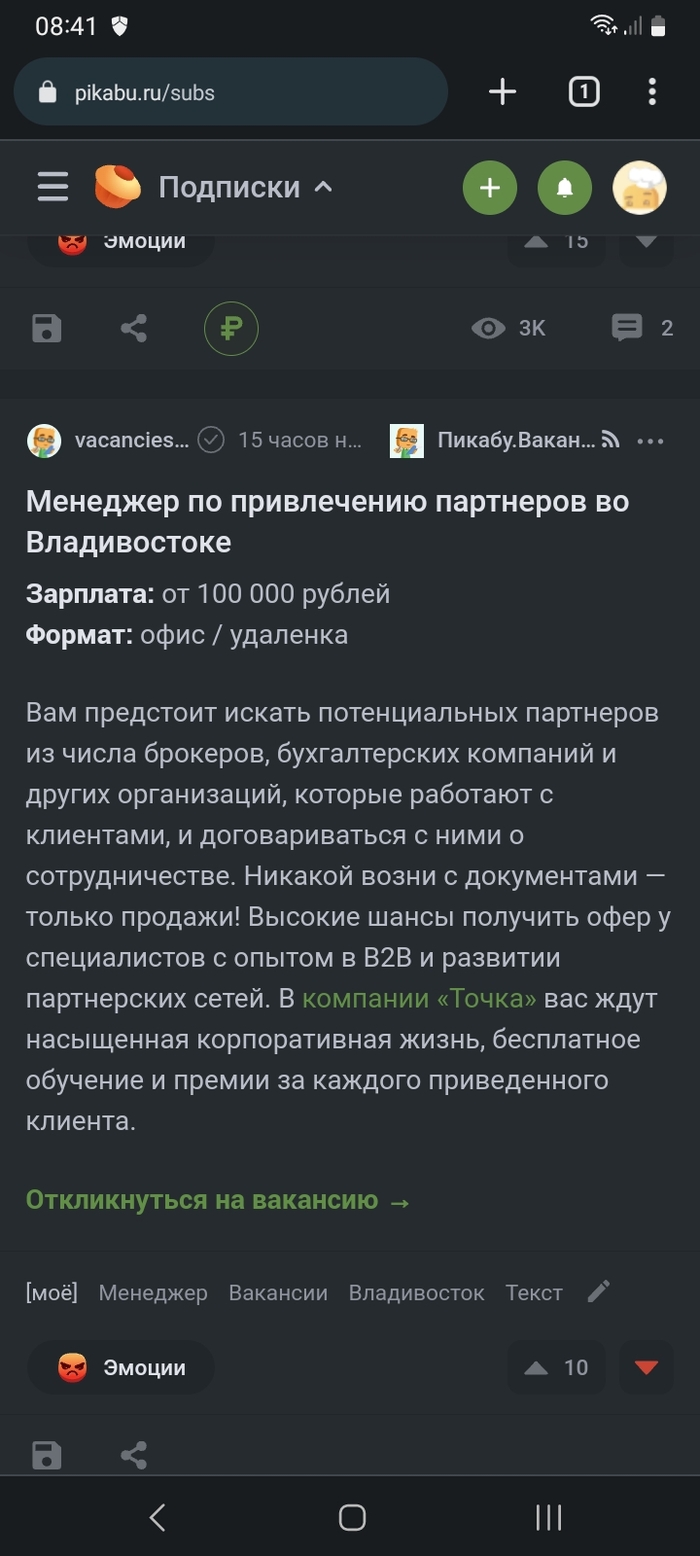The image size is (700, 1556).
Task: Create a new post with green plus
Action: [x=489, y=187]
